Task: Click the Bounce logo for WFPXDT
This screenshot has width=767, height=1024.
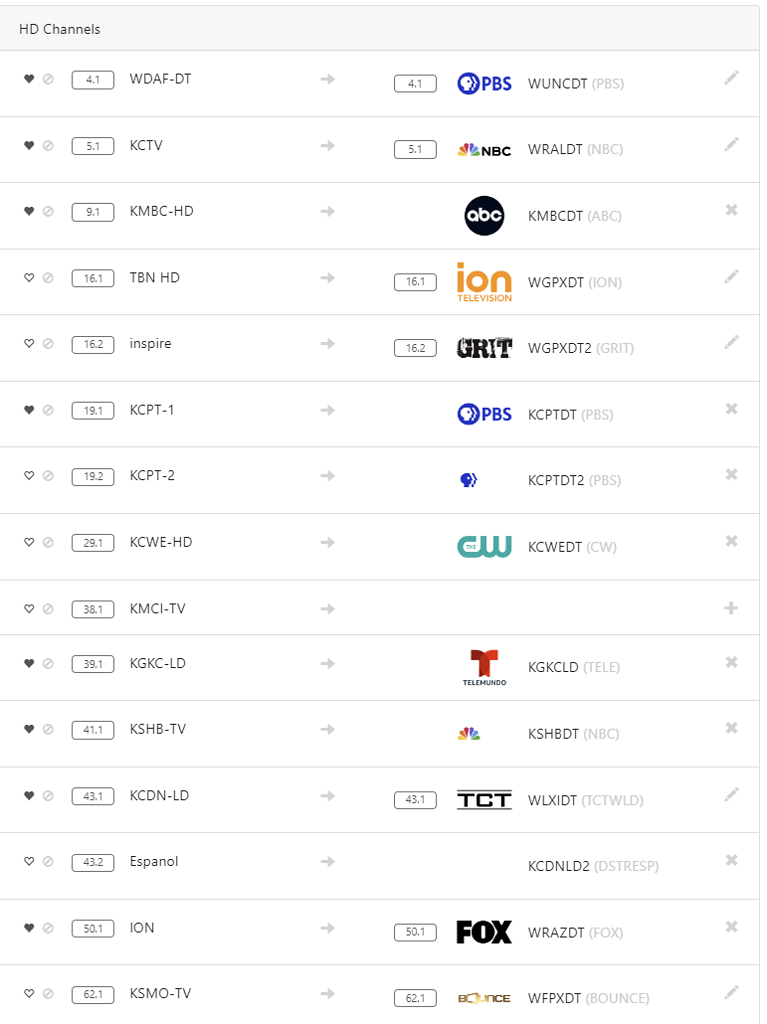Action: [x=484, y=997]
